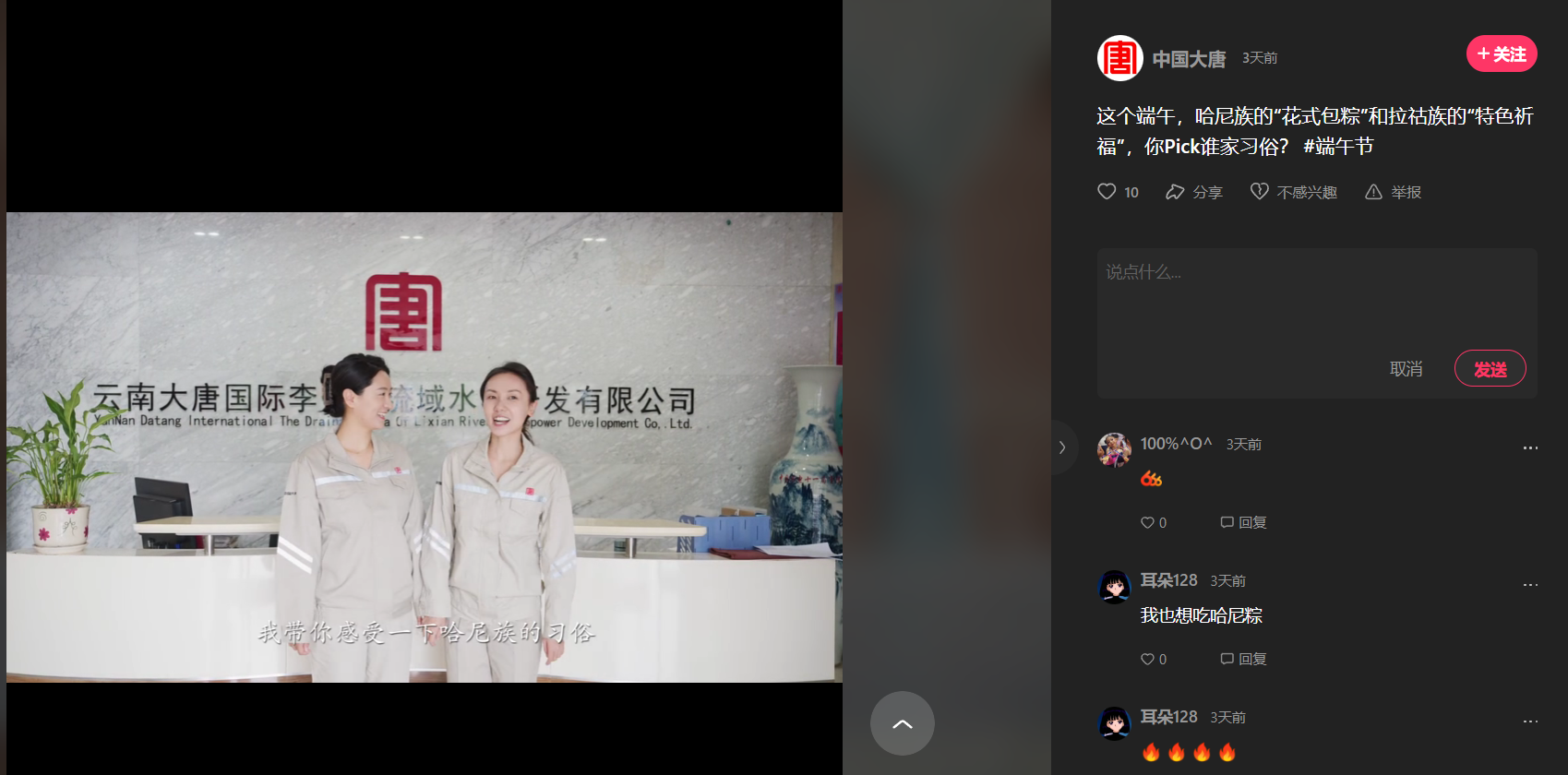The image size is (1568, 775).
Task: Focus the 说点什么 comment box
Action: point(1316,295)
